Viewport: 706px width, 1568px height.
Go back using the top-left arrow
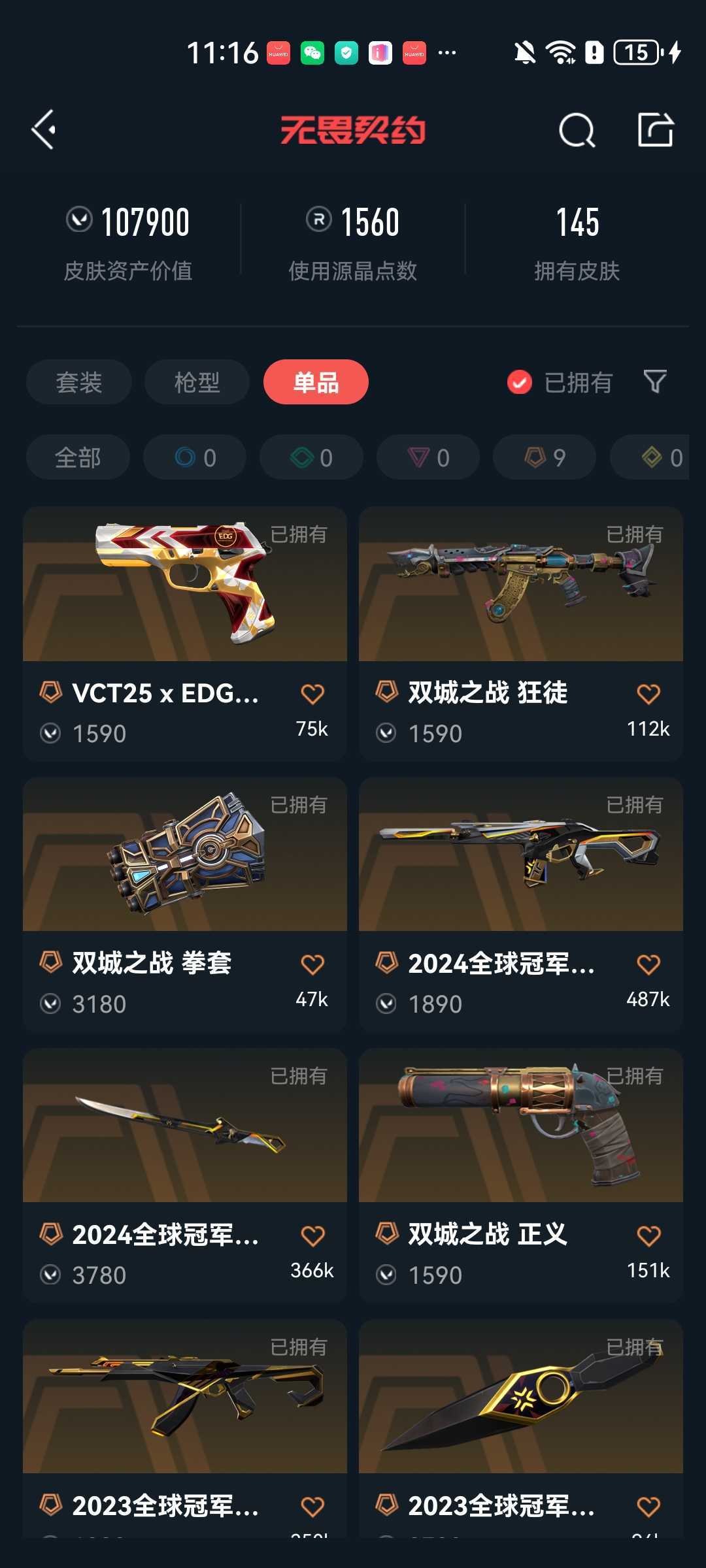click(x=44, y=130)
